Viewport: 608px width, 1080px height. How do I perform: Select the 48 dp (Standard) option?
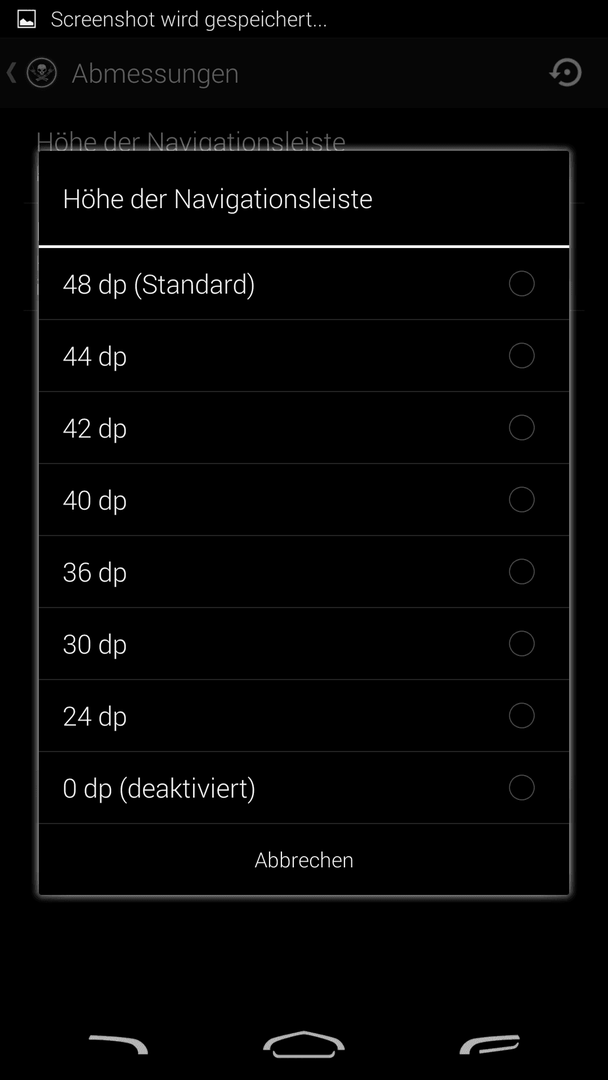click(x=304, y=284)
